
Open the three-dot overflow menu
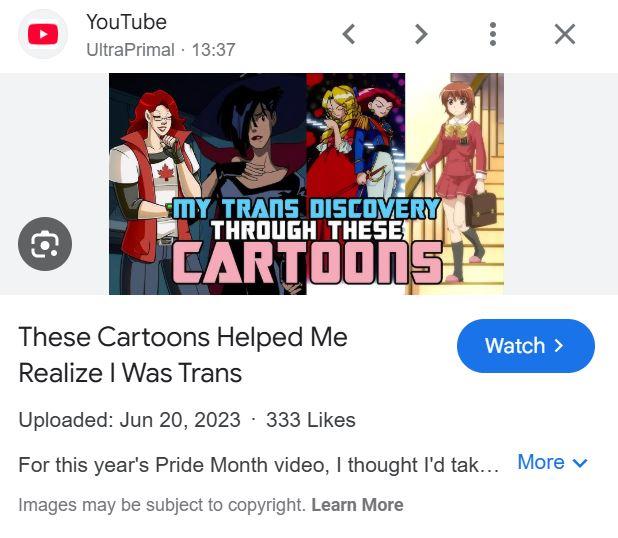[492, 34]
